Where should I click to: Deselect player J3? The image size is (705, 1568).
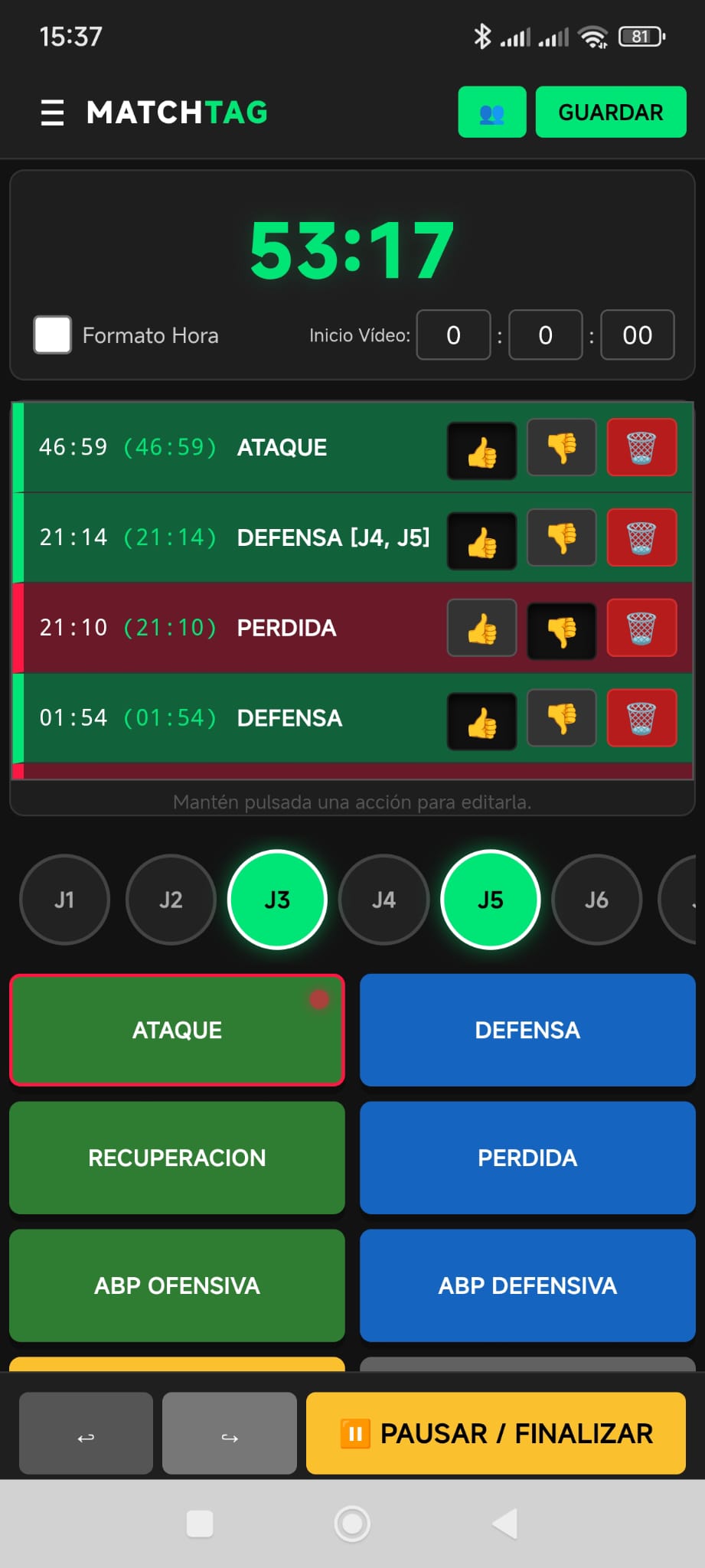277,900
